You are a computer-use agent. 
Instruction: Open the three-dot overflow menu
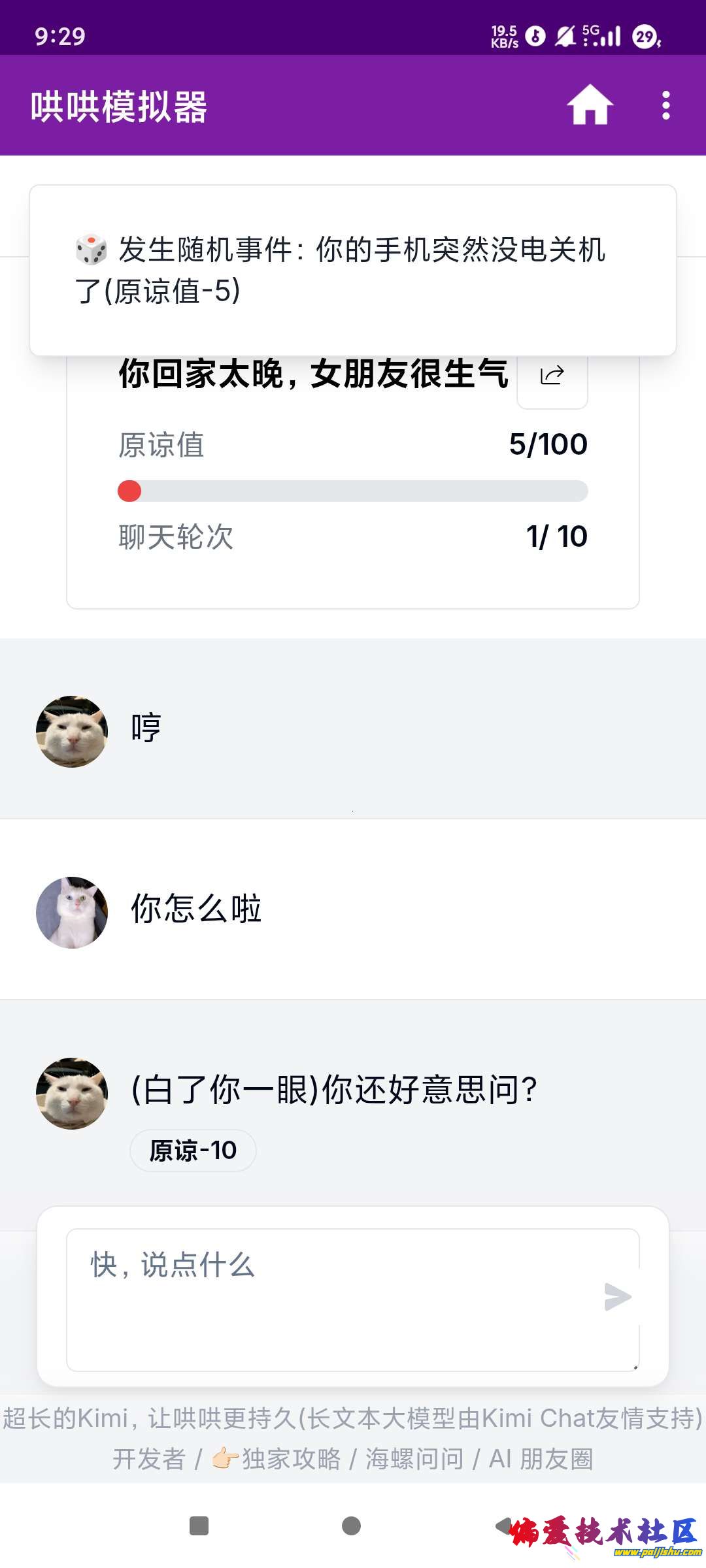665,105
